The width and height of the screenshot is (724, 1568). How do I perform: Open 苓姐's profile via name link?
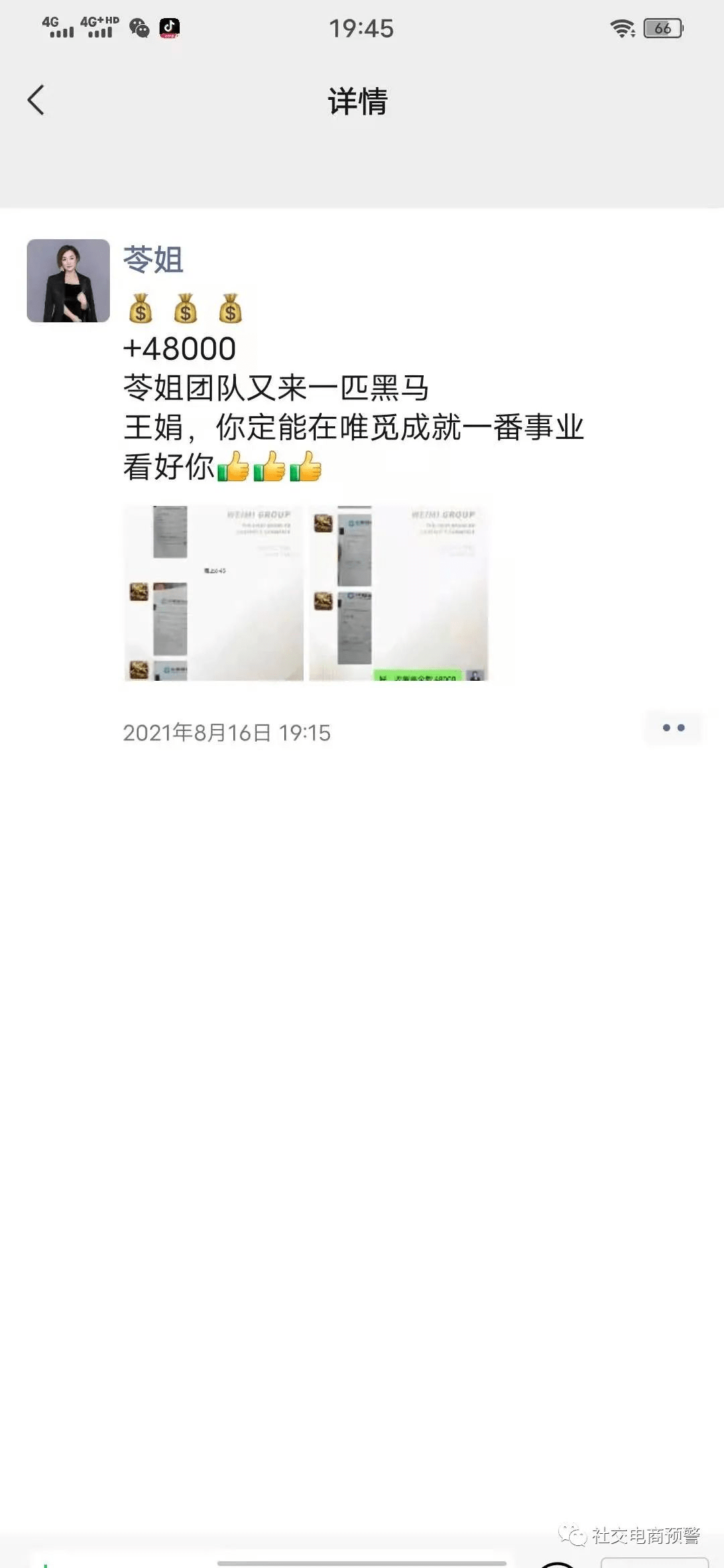[x=154, y=260]
